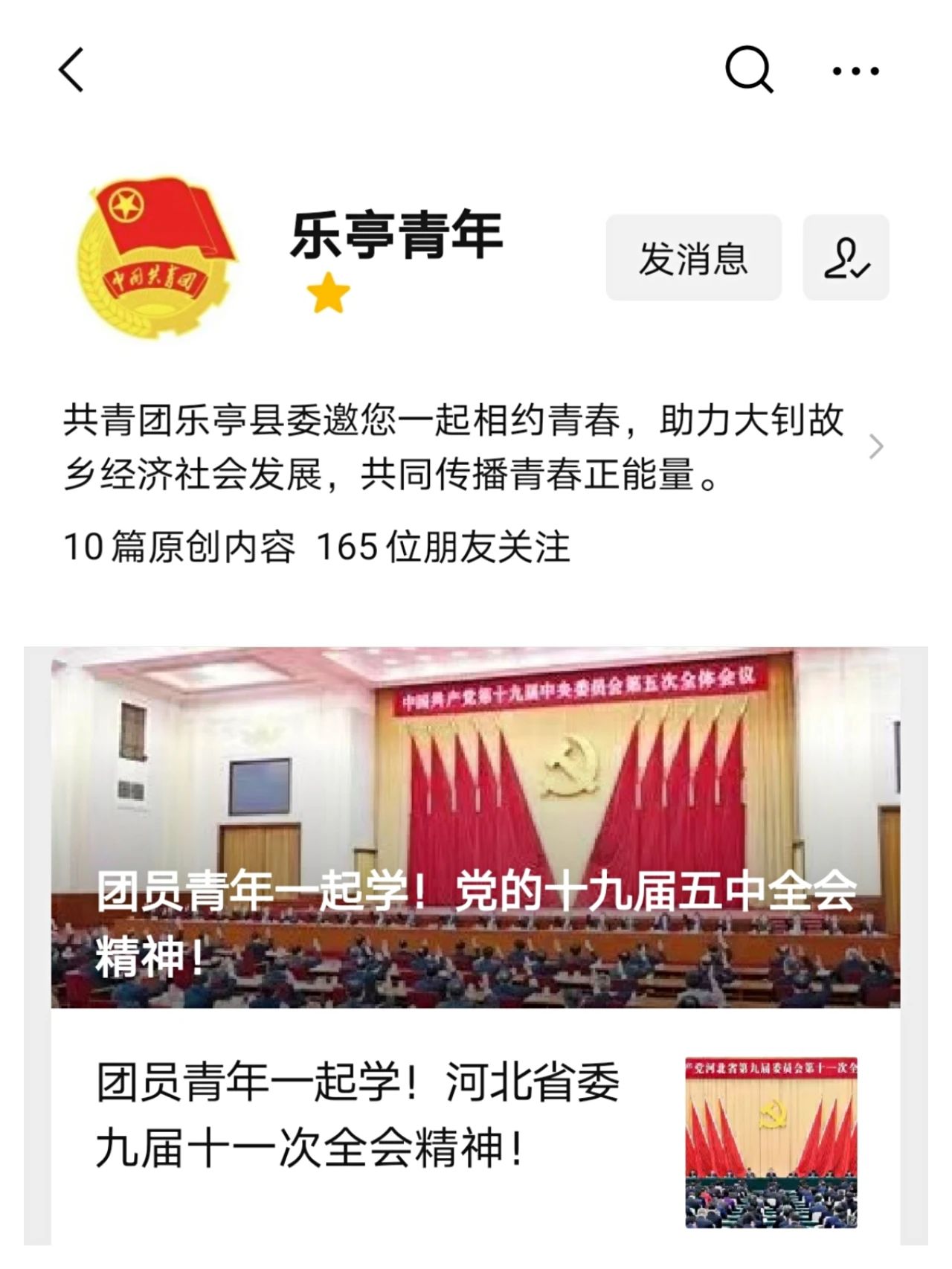
Task: Search within the 乐亭青年 account
Action: 748,70
